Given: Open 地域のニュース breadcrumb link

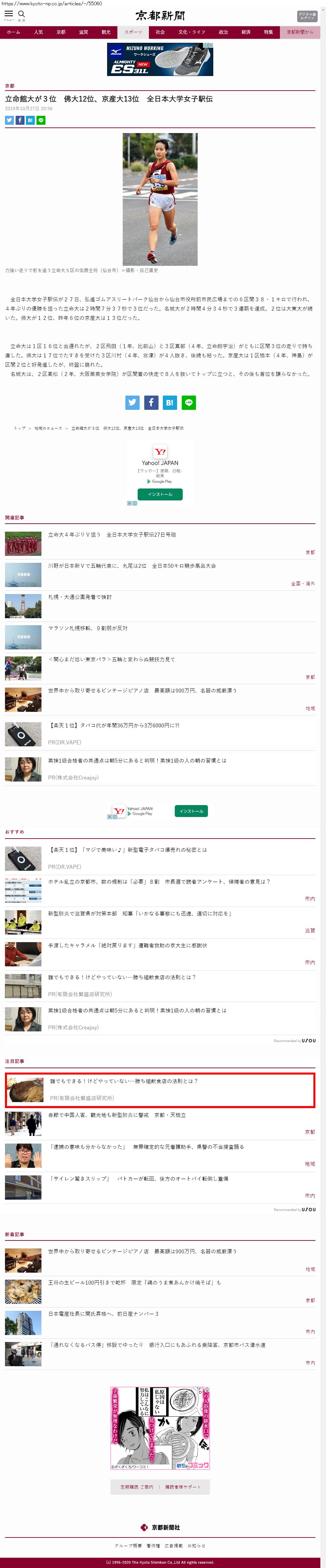Looking at the screenshot, I should pos(48,428).
